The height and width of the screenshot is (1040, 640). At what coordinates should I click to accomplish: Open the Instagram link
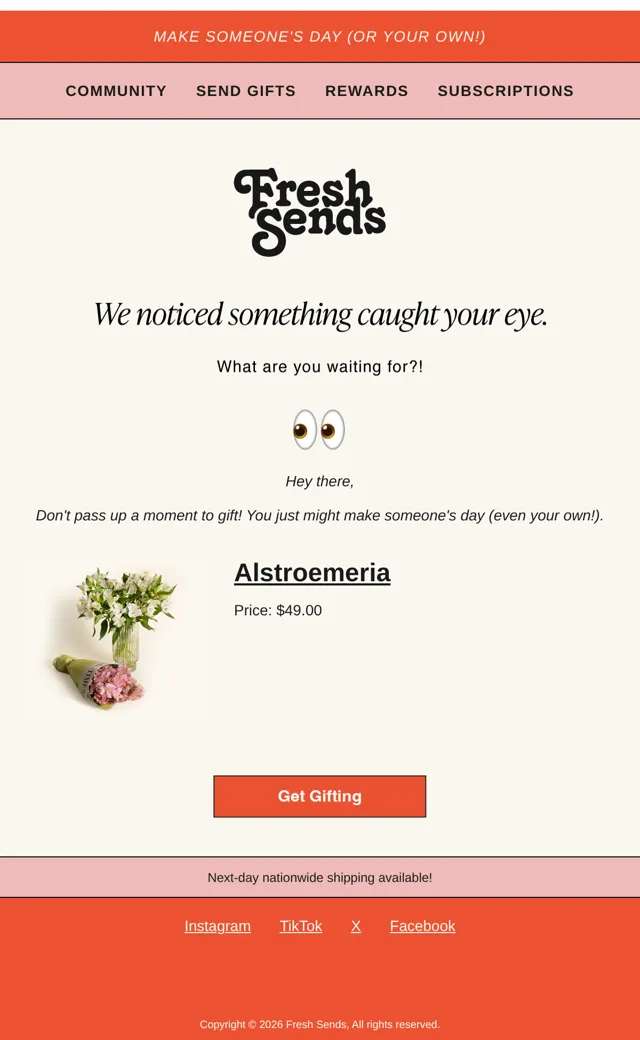(218, 926)
